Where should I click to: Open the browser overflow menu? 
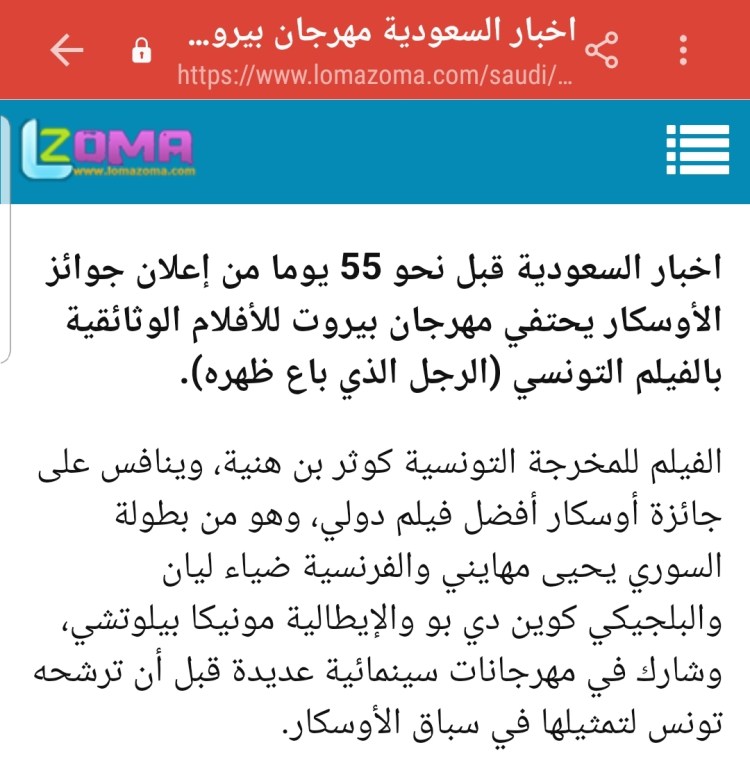click(x=684, y=50)
